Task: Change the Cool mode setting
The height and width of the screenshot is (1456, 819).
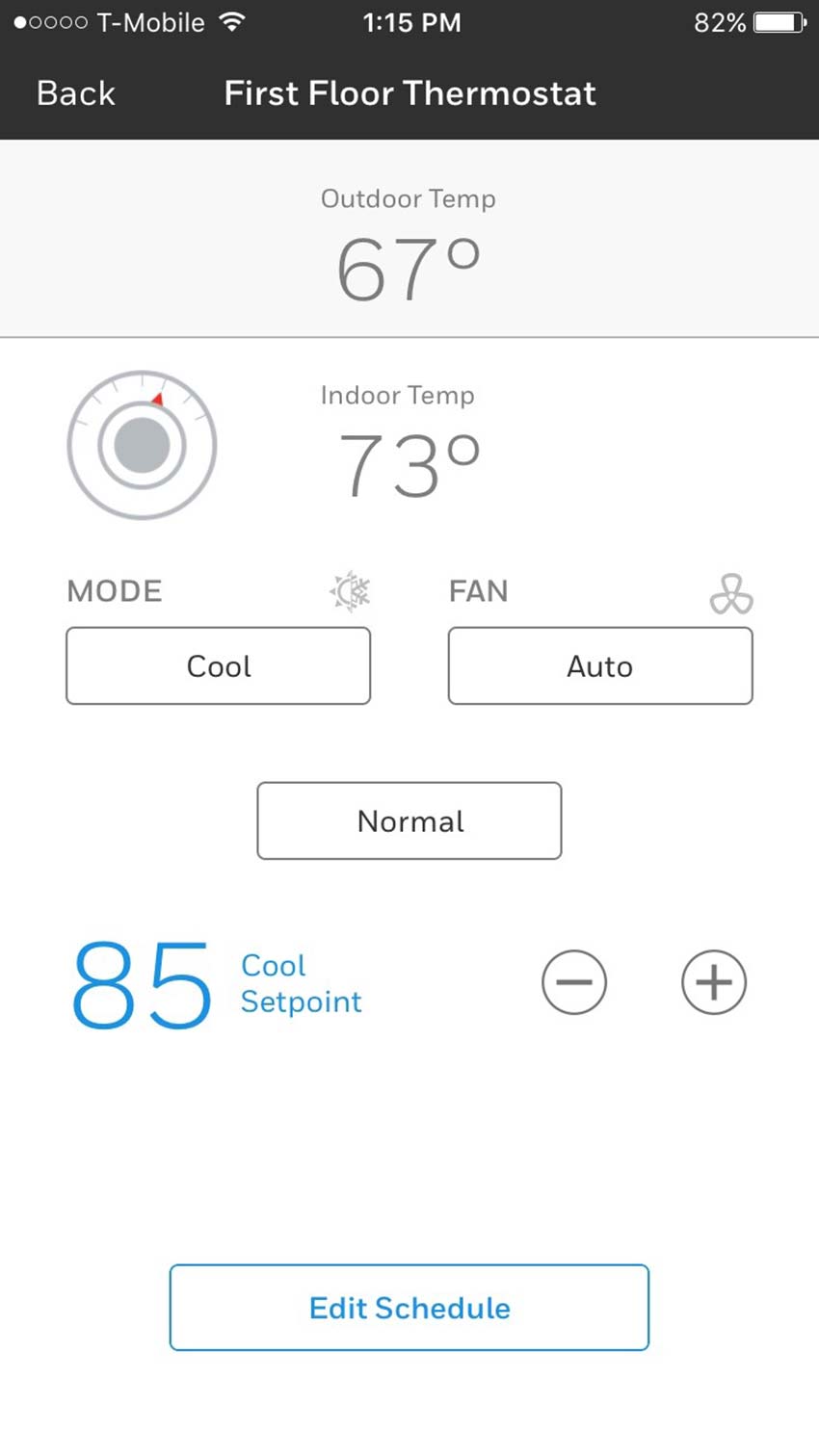Action: click(x=218, y=666)
